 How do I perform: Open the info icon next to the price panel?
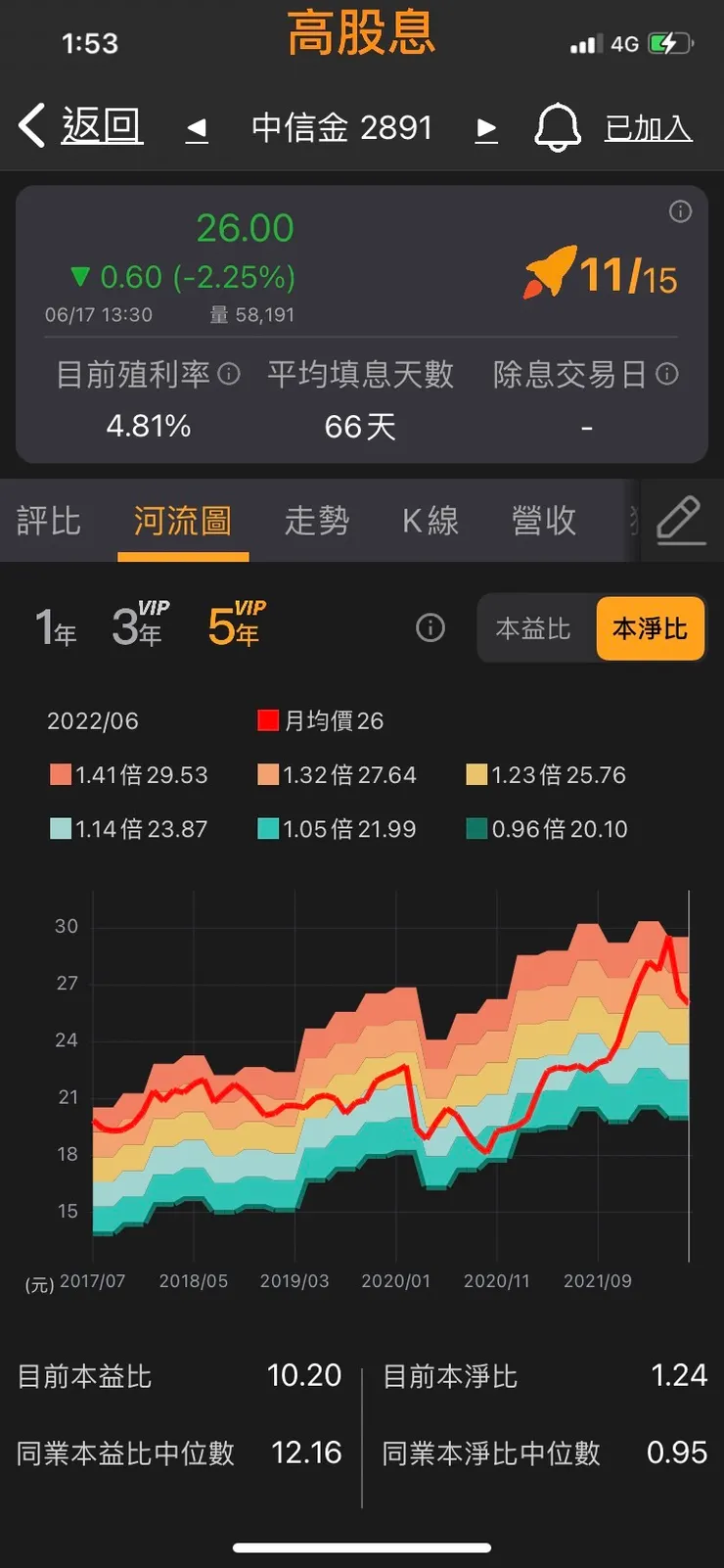point(681,212)
